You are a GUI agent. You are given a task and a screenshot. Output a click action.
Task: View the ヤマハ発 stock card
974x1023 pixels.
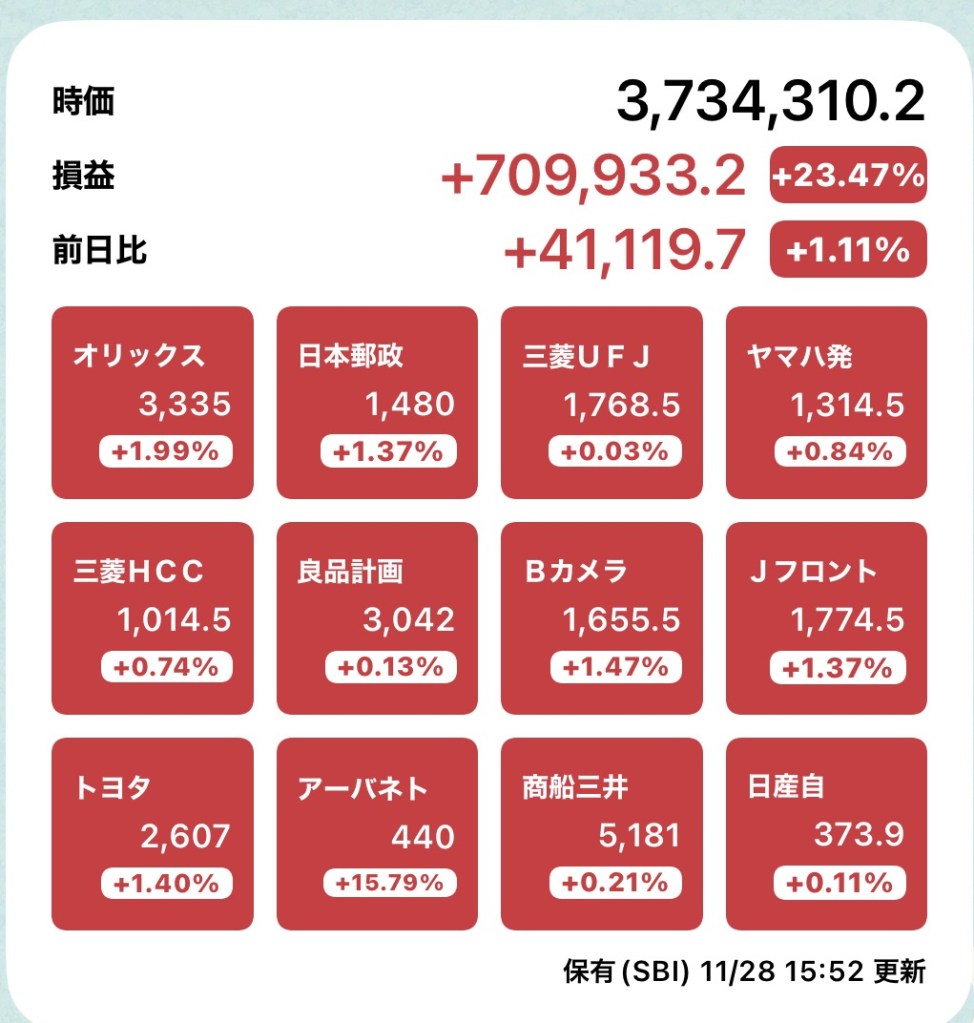[x=826, y=402]
